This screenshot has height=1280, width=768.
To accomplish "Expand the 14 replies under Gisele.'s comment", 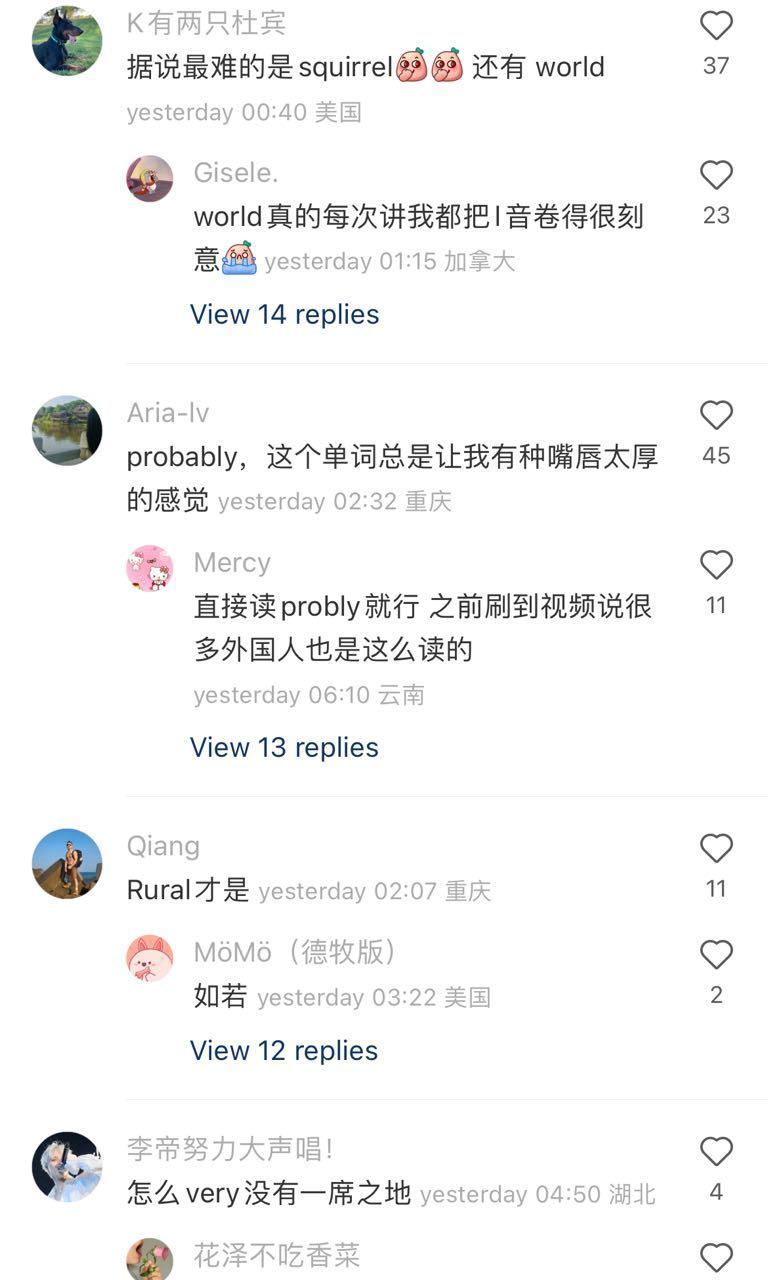I will click(284, 314).
